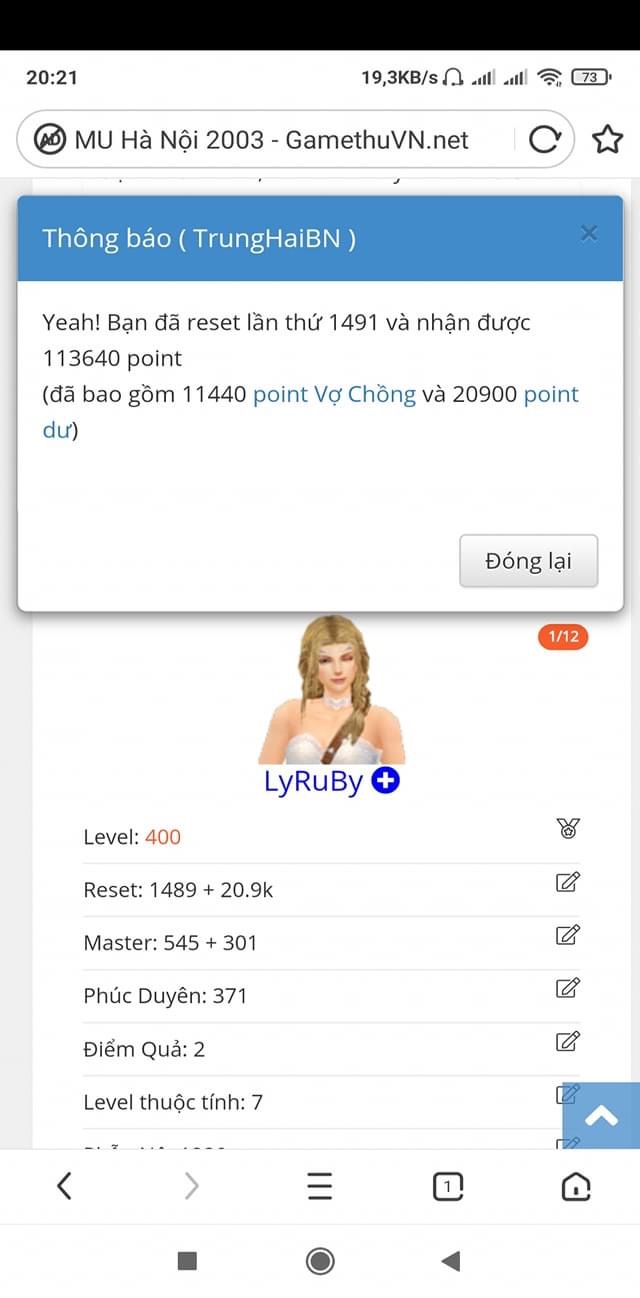
Task: Go to the browser home page
Action: (576, 1186)
